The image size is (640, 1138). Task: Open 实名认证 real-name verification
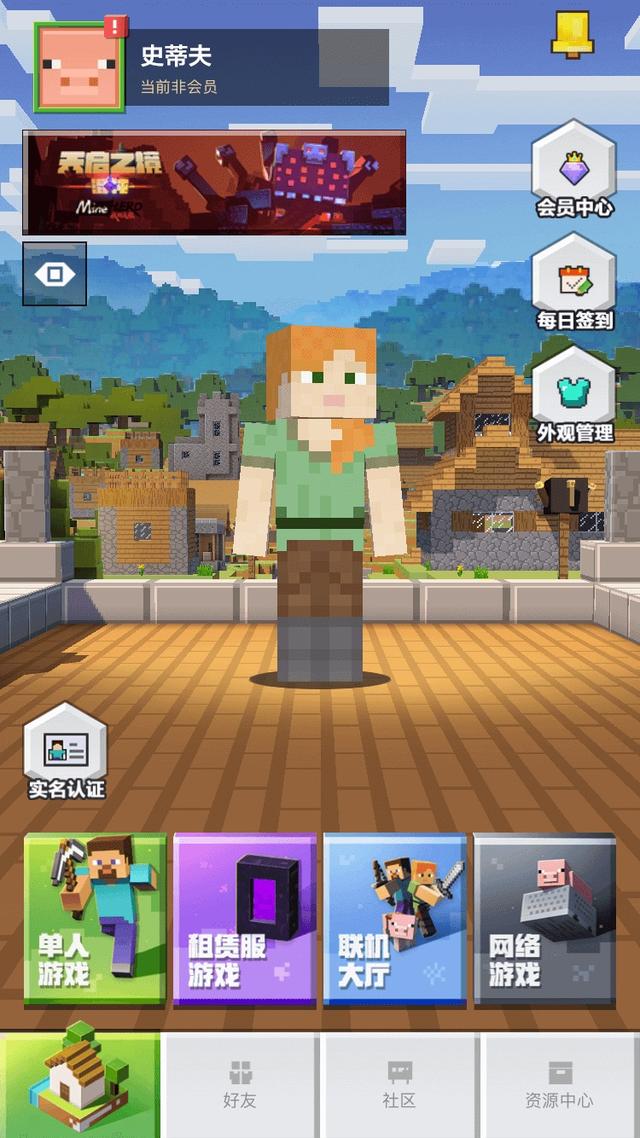[65, 752]
